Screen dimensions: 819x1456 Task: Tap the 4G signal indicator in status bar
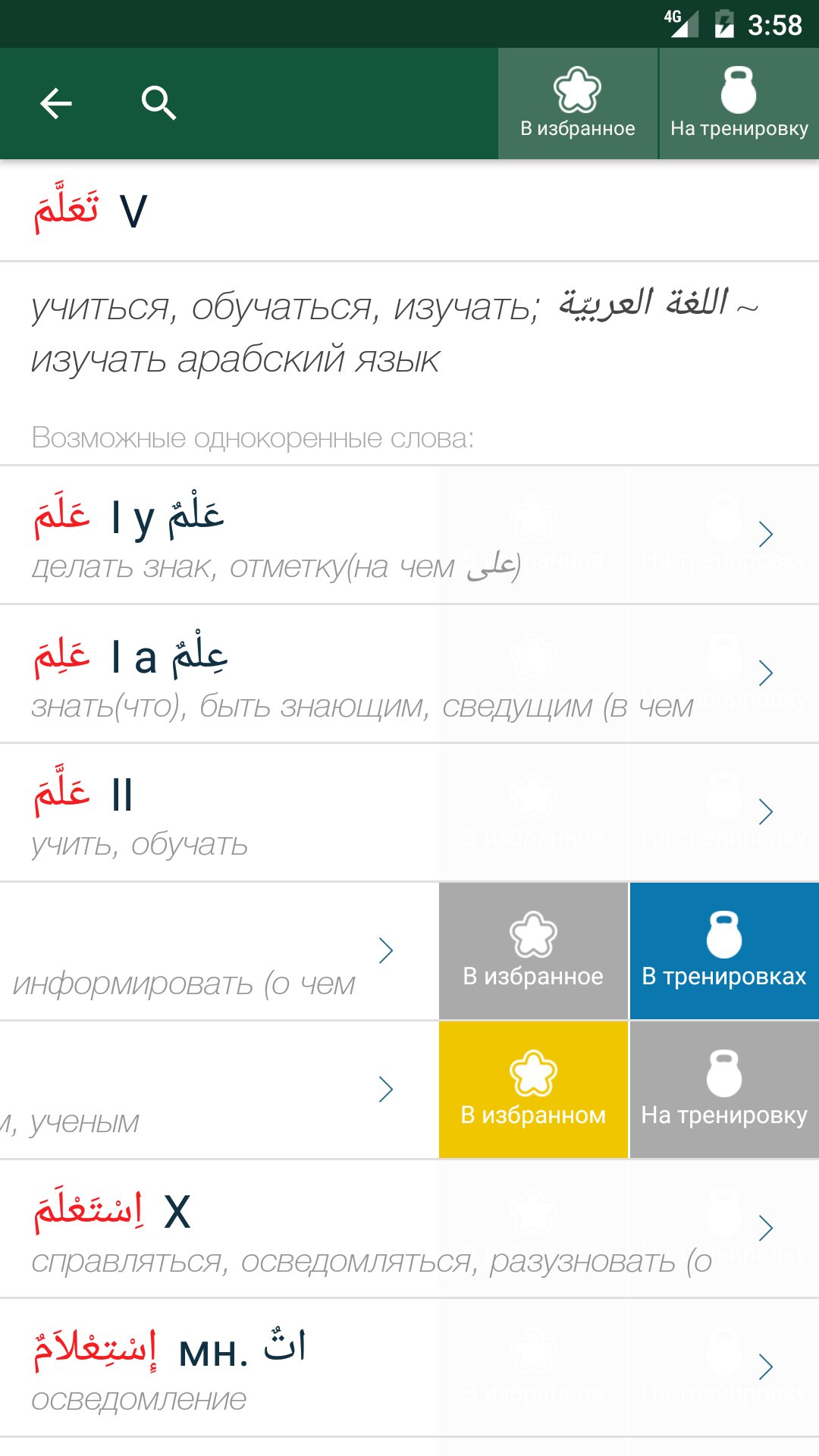pyautogui.click(x=681, y=23)
